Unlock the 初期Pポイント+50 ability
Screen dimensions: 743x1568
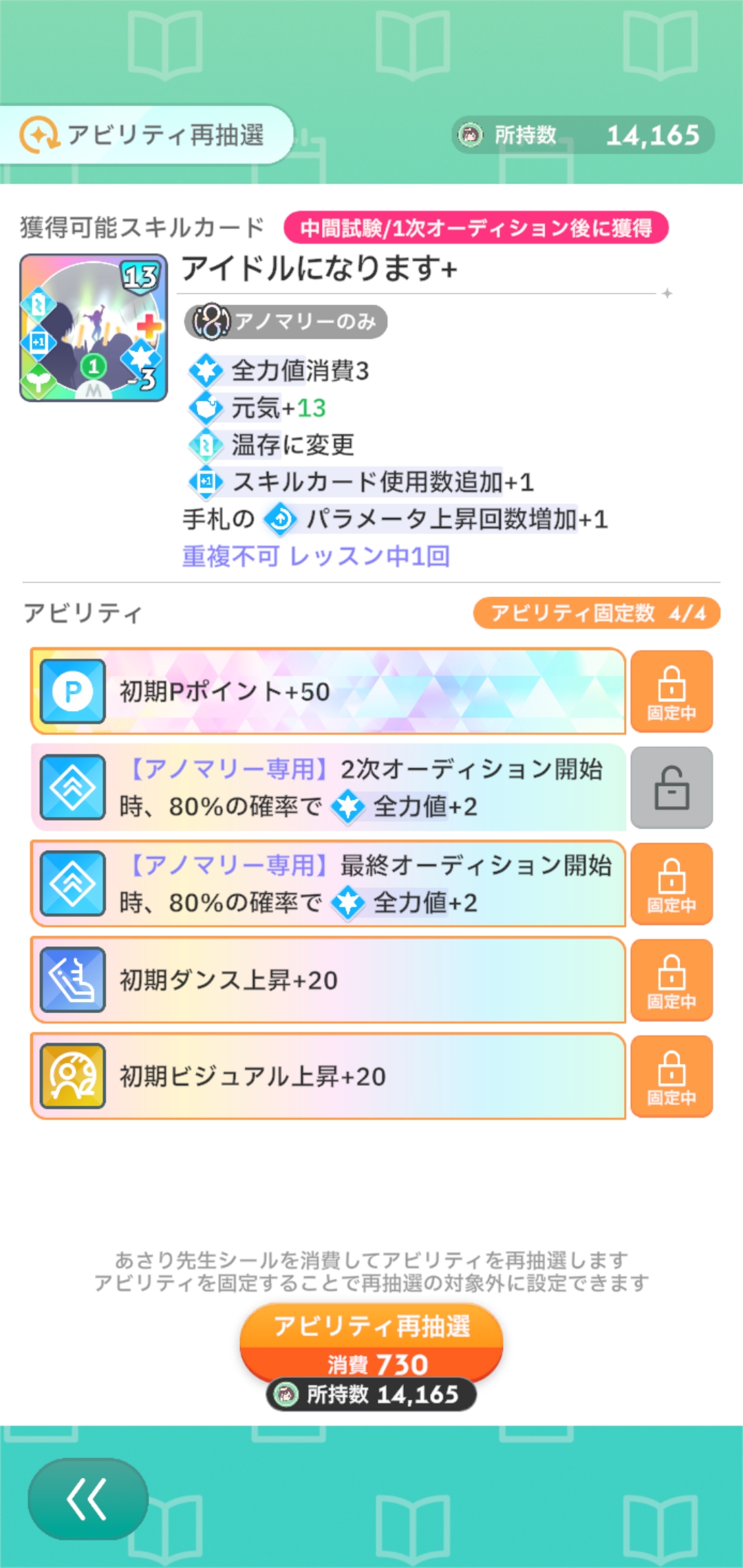tap(671, 691)
